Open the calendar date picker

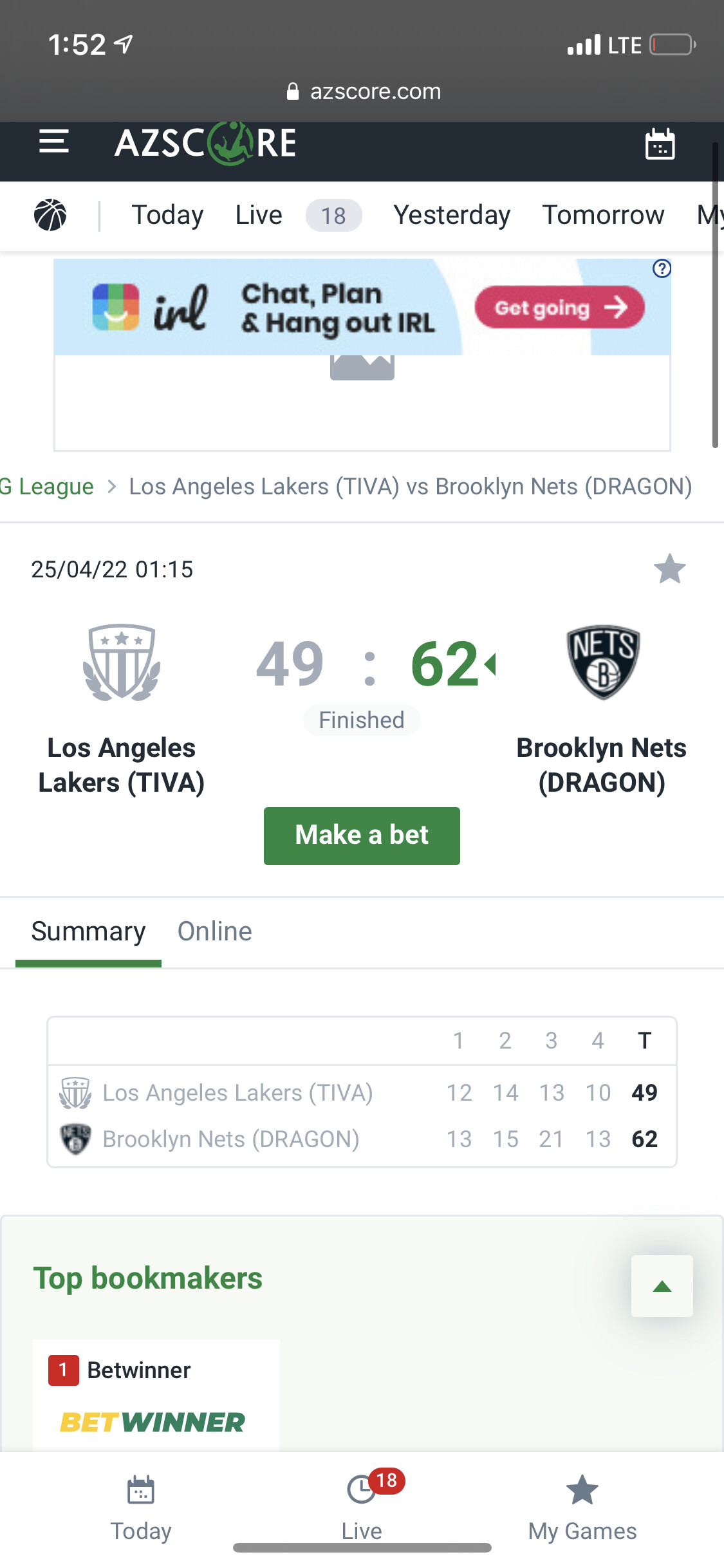click(660, 144)
